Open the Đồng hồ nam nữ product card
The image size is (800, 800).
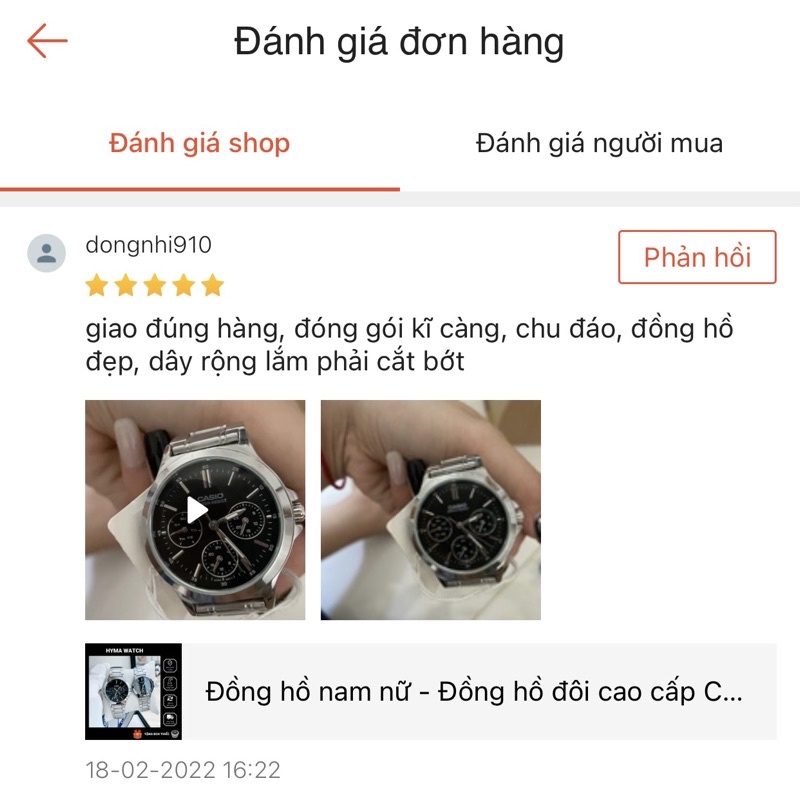[x=430, y=691]
